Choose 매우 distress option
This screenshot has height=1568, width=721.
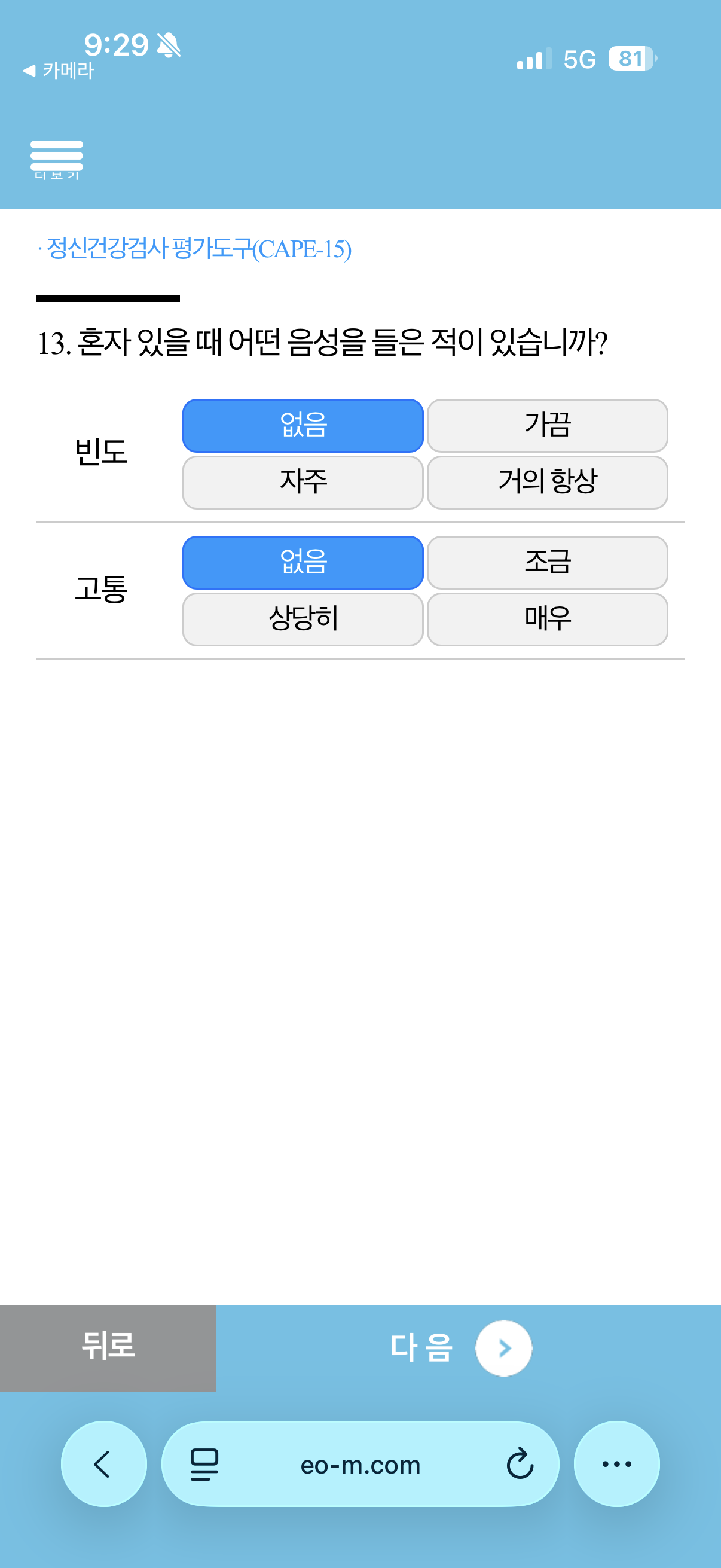pyautogui.click(x=547, y=619)
